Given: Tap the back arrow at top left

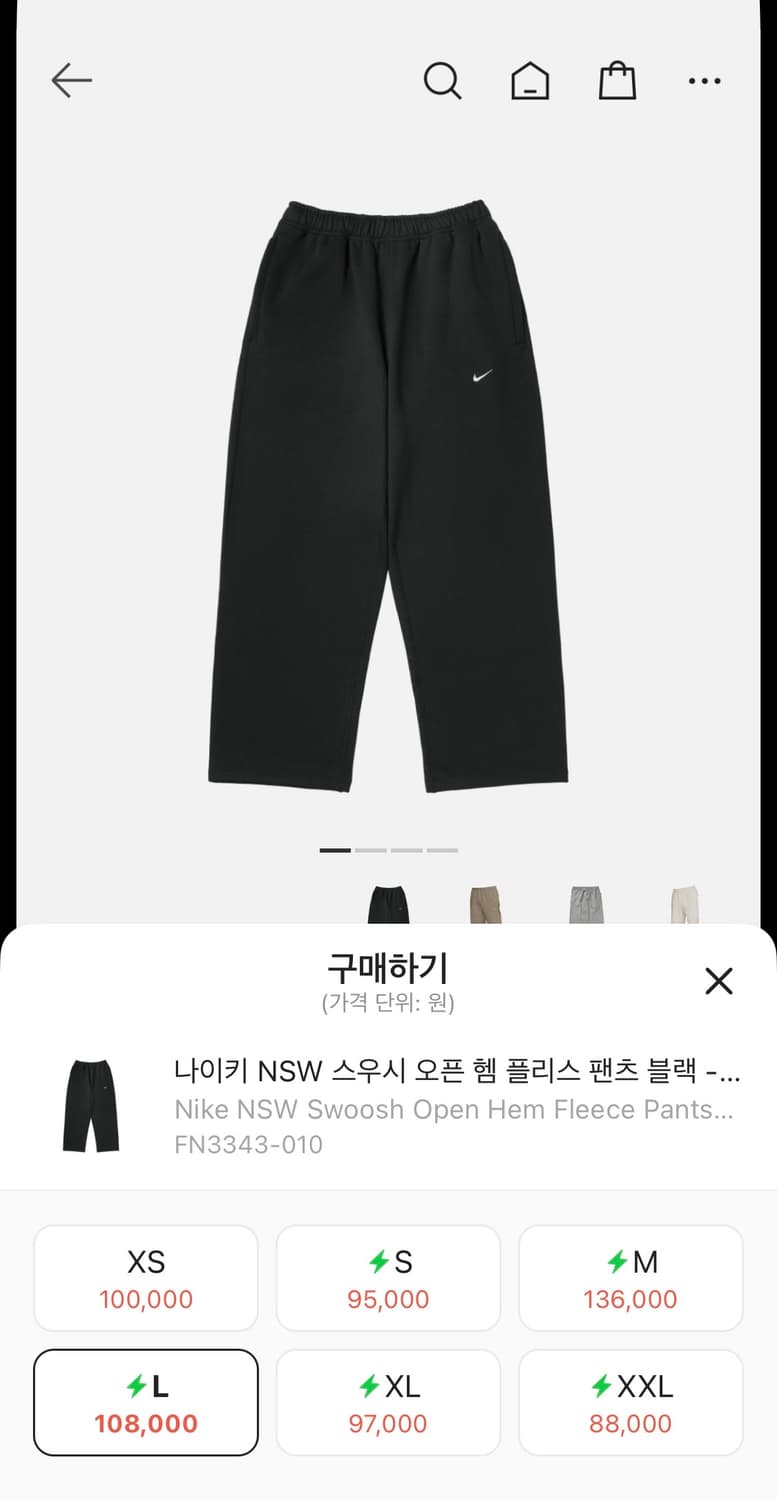Looking at the screenshot, I should (70, 80).
